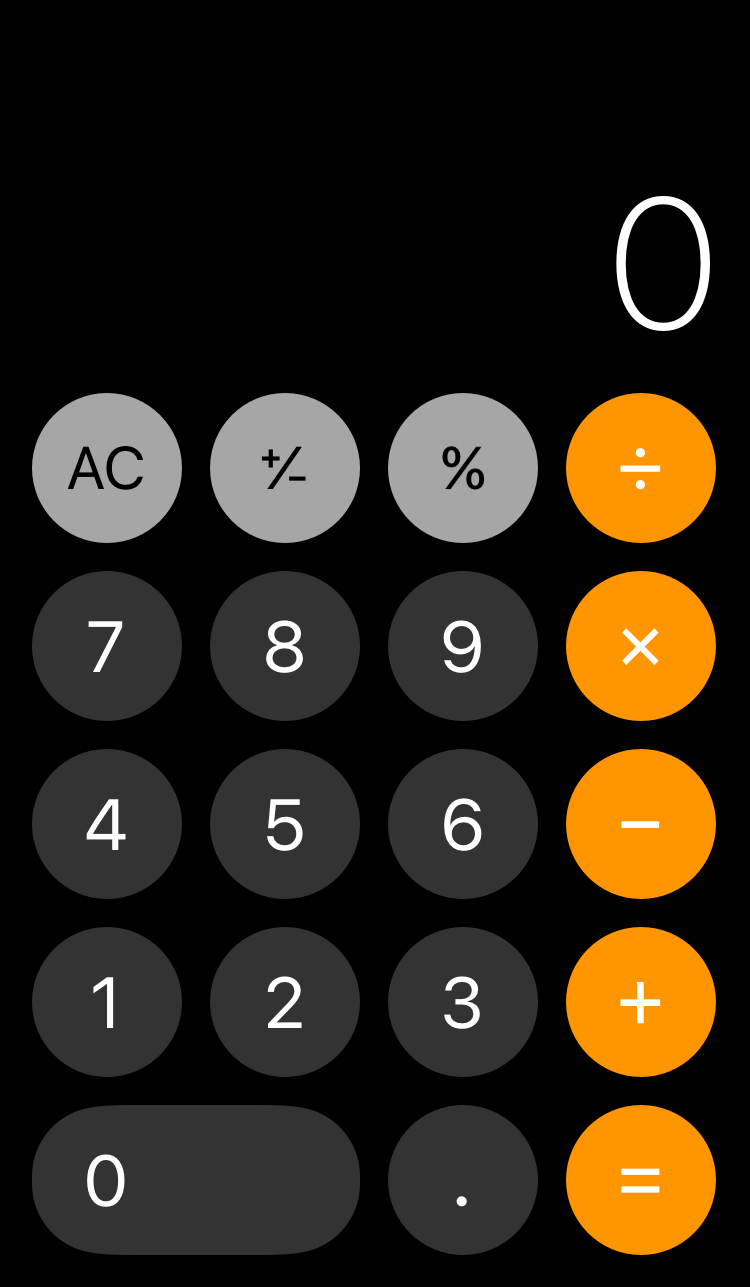Select the minus operator
Viewport: 750px width, 1287px height.
pyautogui.click(x=641, y=824)
